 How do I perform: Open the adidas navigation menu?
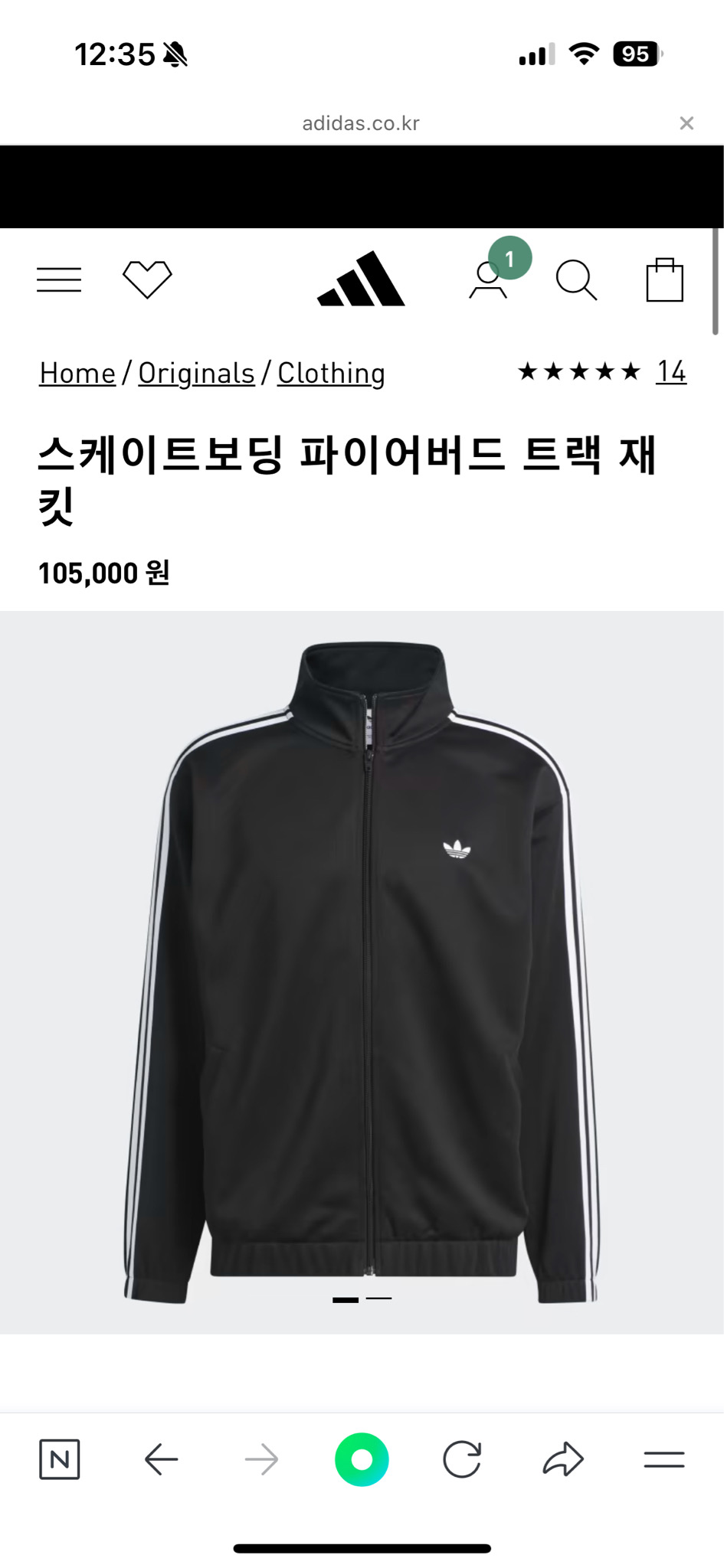pyautogui.click(x=59, y=279)
